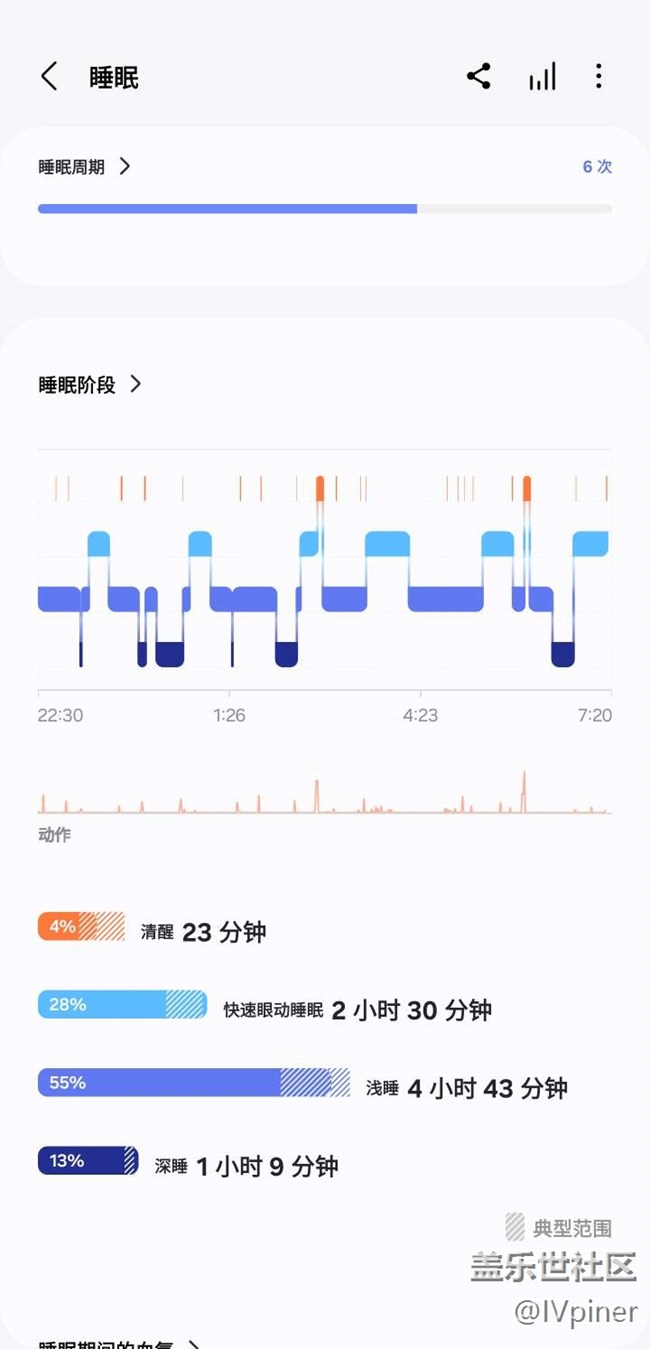This screenshot has width=650, height=1349.
Task: Open 睡眠阶段 details
Action: (x=90, y=385)
